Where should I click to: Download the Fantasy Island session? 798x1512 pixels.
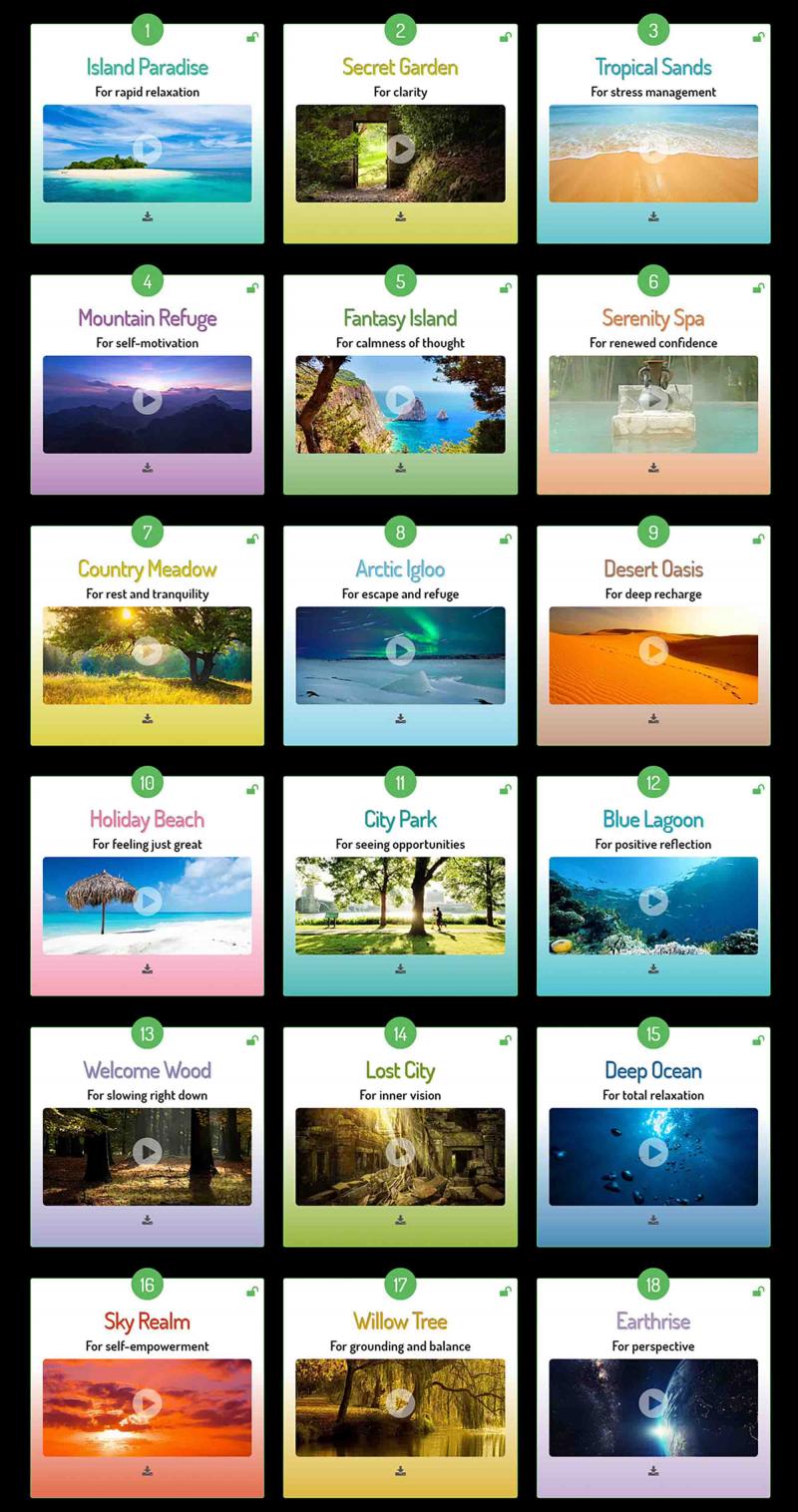(400, 468)
